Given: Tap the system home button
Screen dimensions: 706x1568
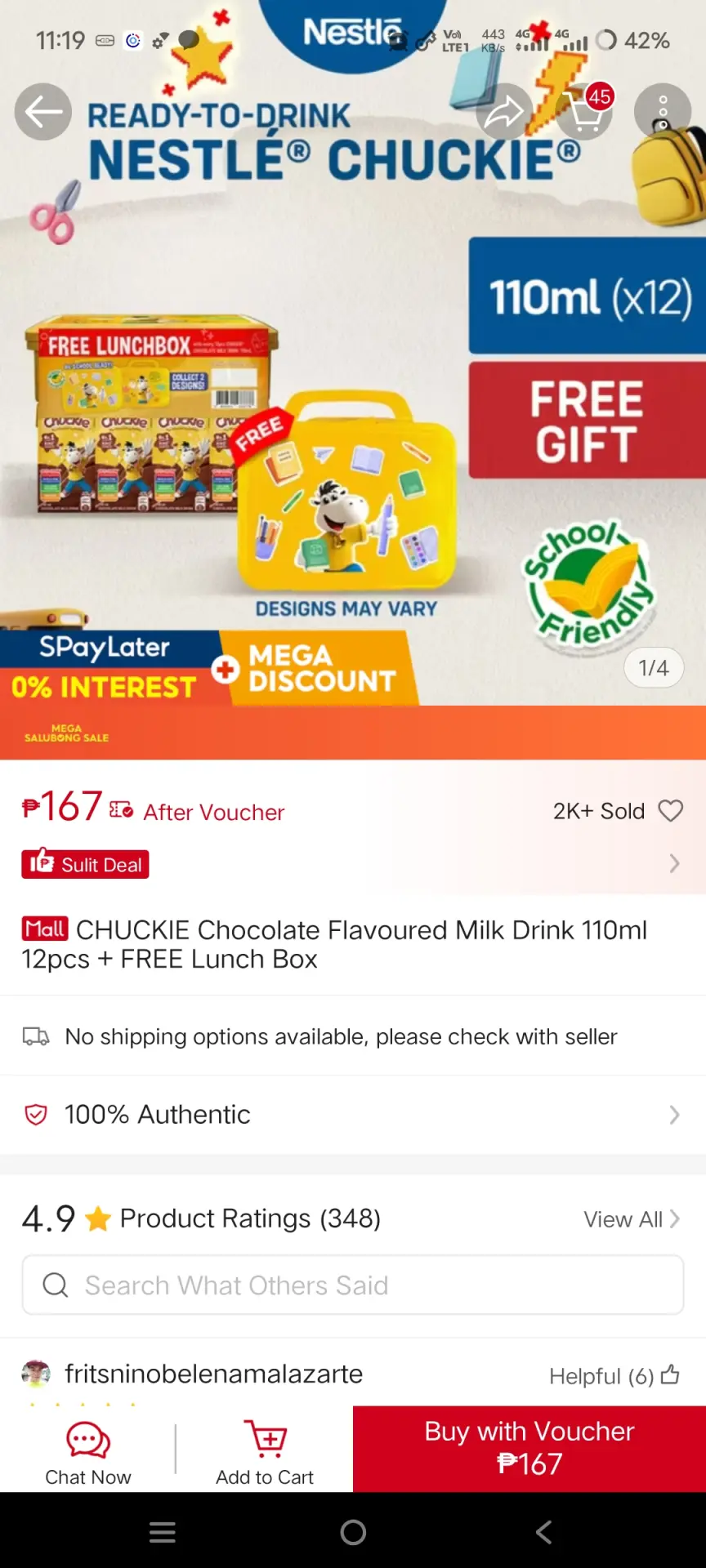Looking at the screenshot, I should (x=353, y=1532).
